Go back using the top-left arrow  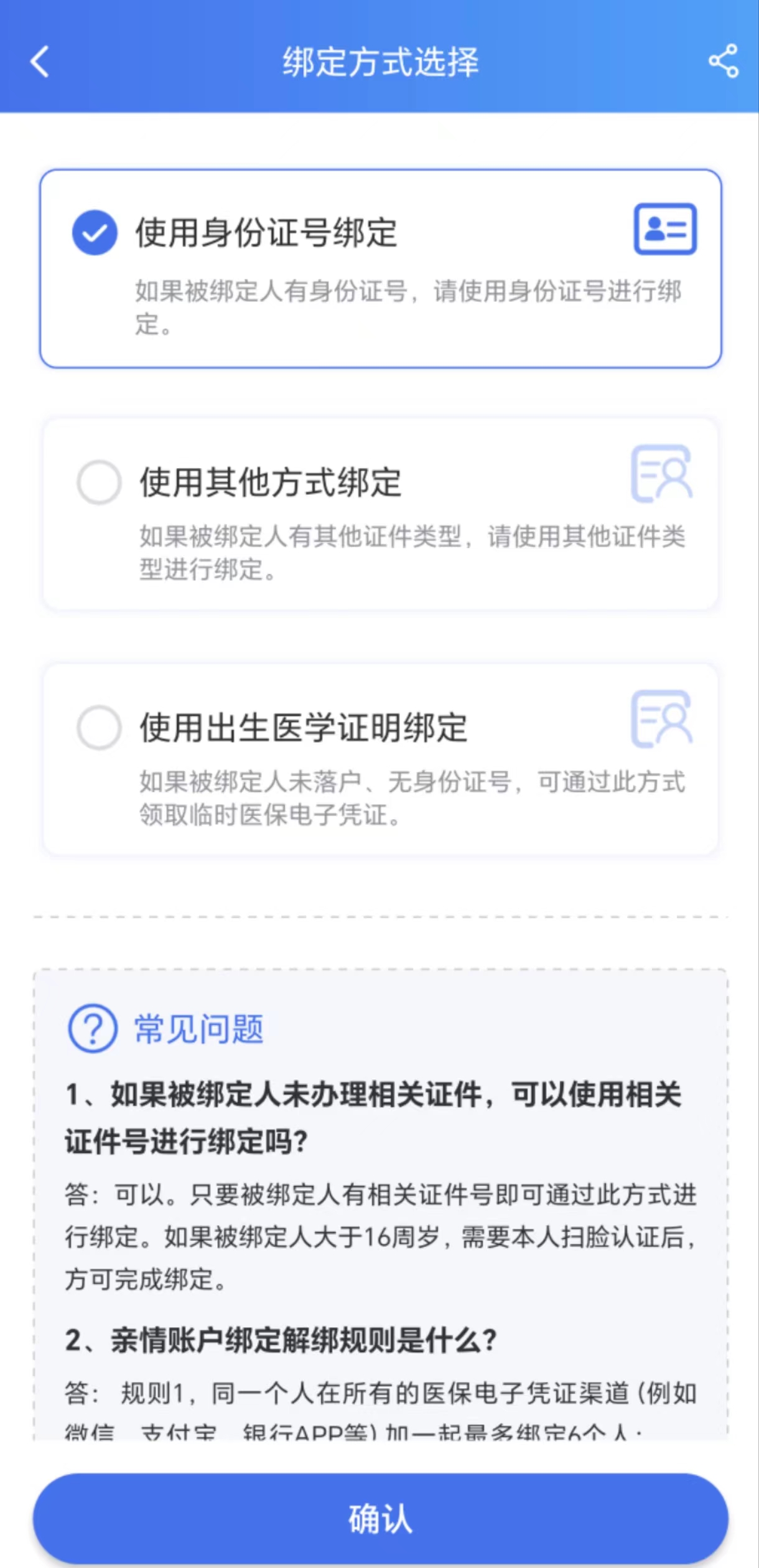(40, 62)
